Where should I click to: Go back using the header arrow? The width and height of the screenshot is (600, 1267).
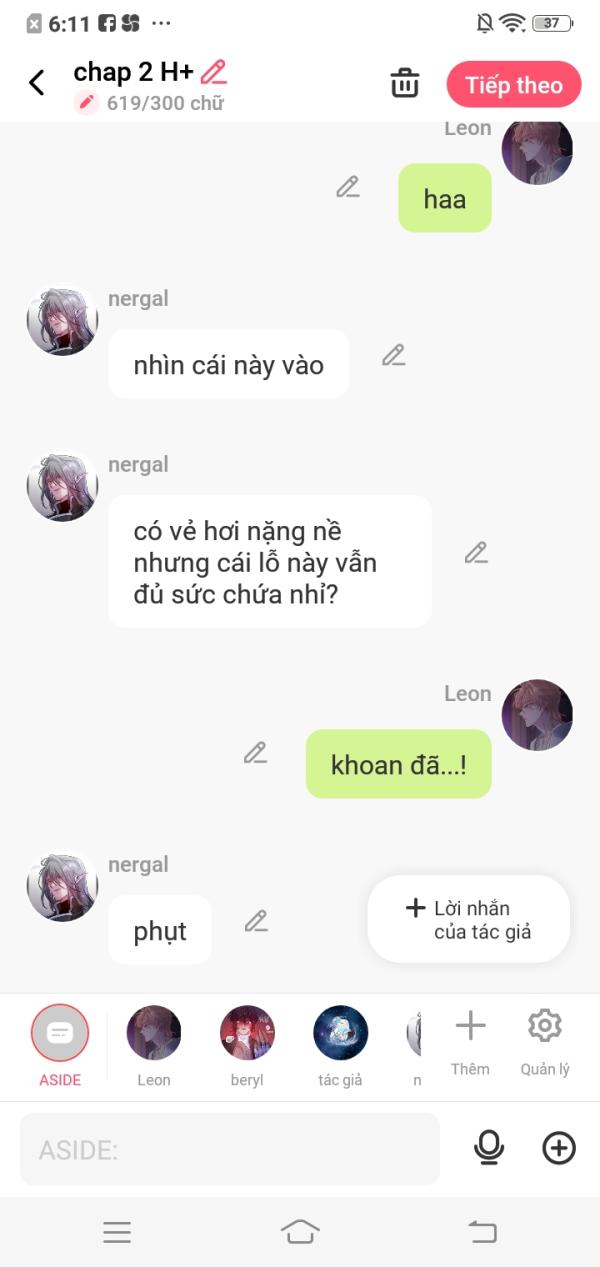(37, 83)
